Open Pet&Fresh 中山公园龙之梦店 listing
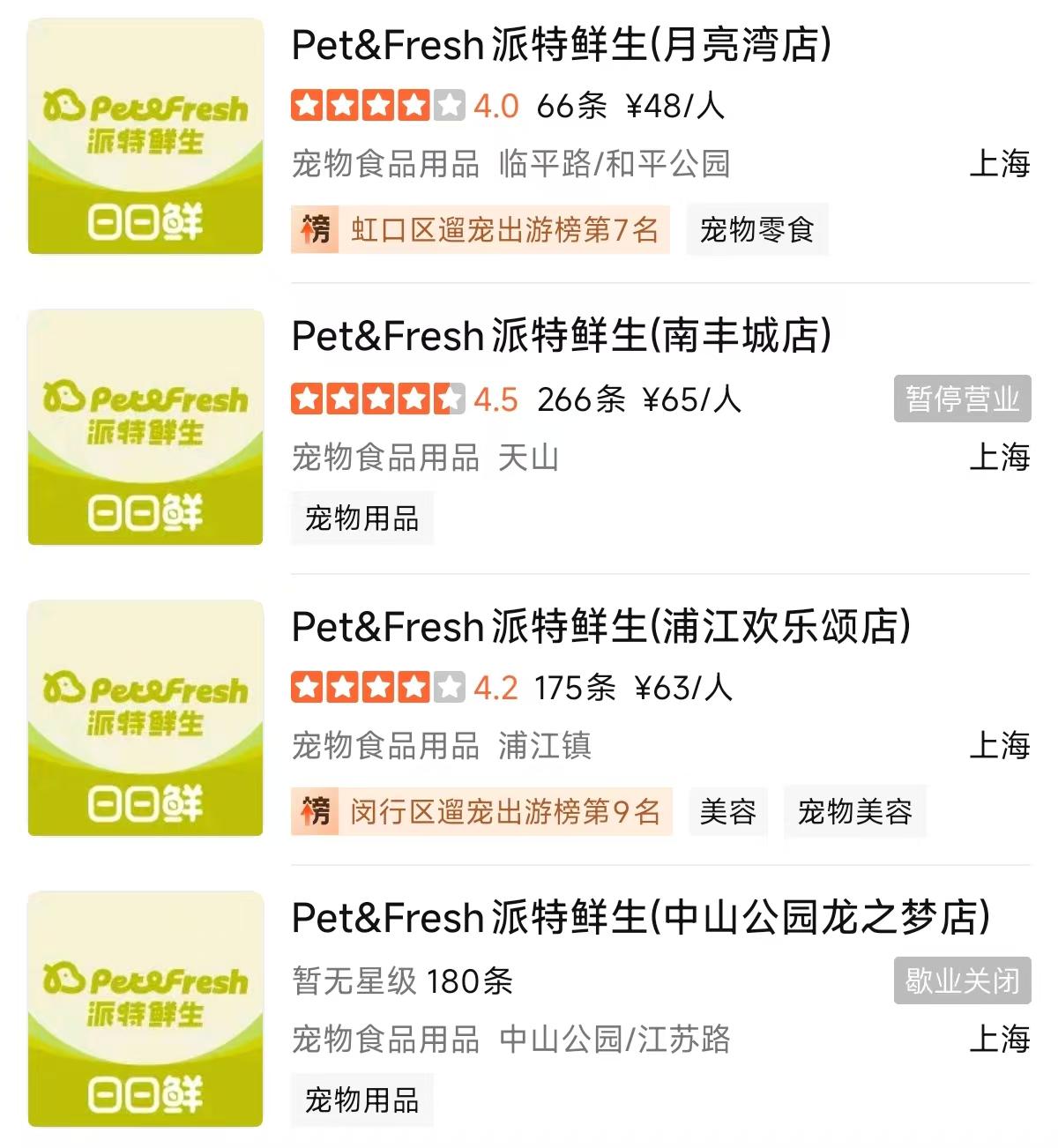This screenshot has width=1058, height=1148. 640,918
